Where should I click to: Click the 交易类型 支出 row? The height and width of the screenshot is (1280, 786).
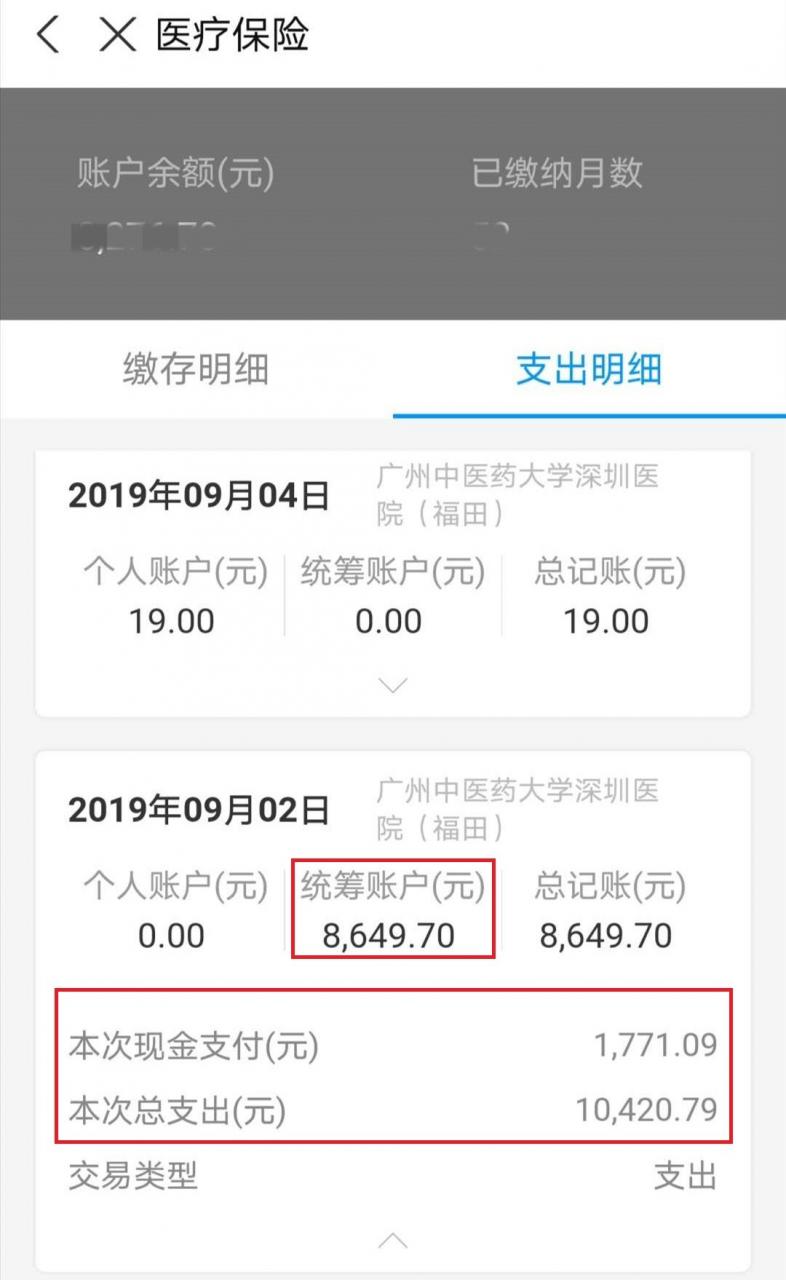point(393,1178)
